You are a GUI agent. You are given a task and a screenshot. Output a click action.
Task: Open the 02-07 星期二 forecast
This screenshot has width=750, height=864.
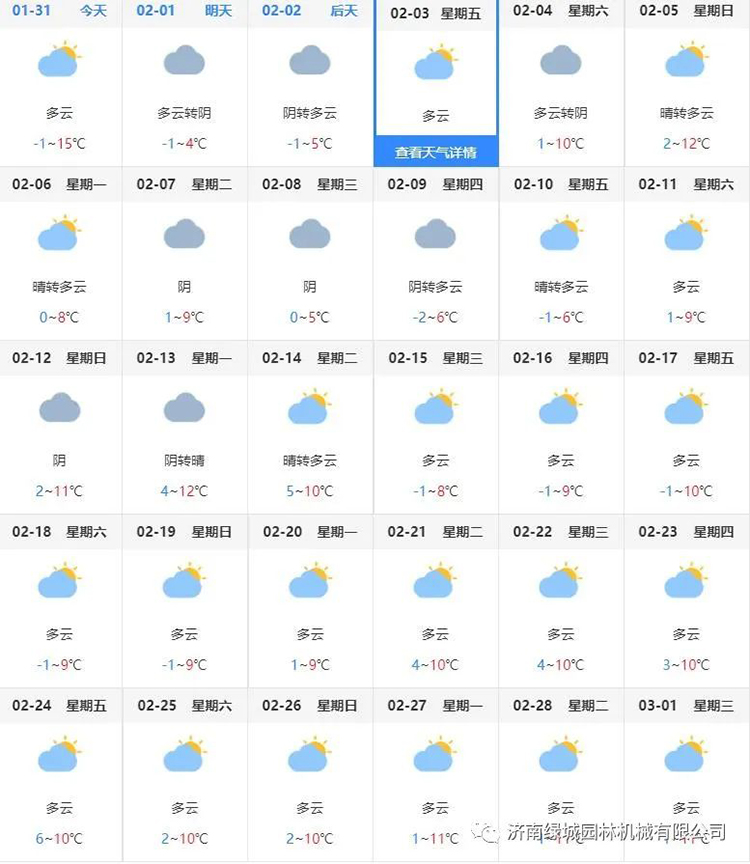[x=184, y=255]
